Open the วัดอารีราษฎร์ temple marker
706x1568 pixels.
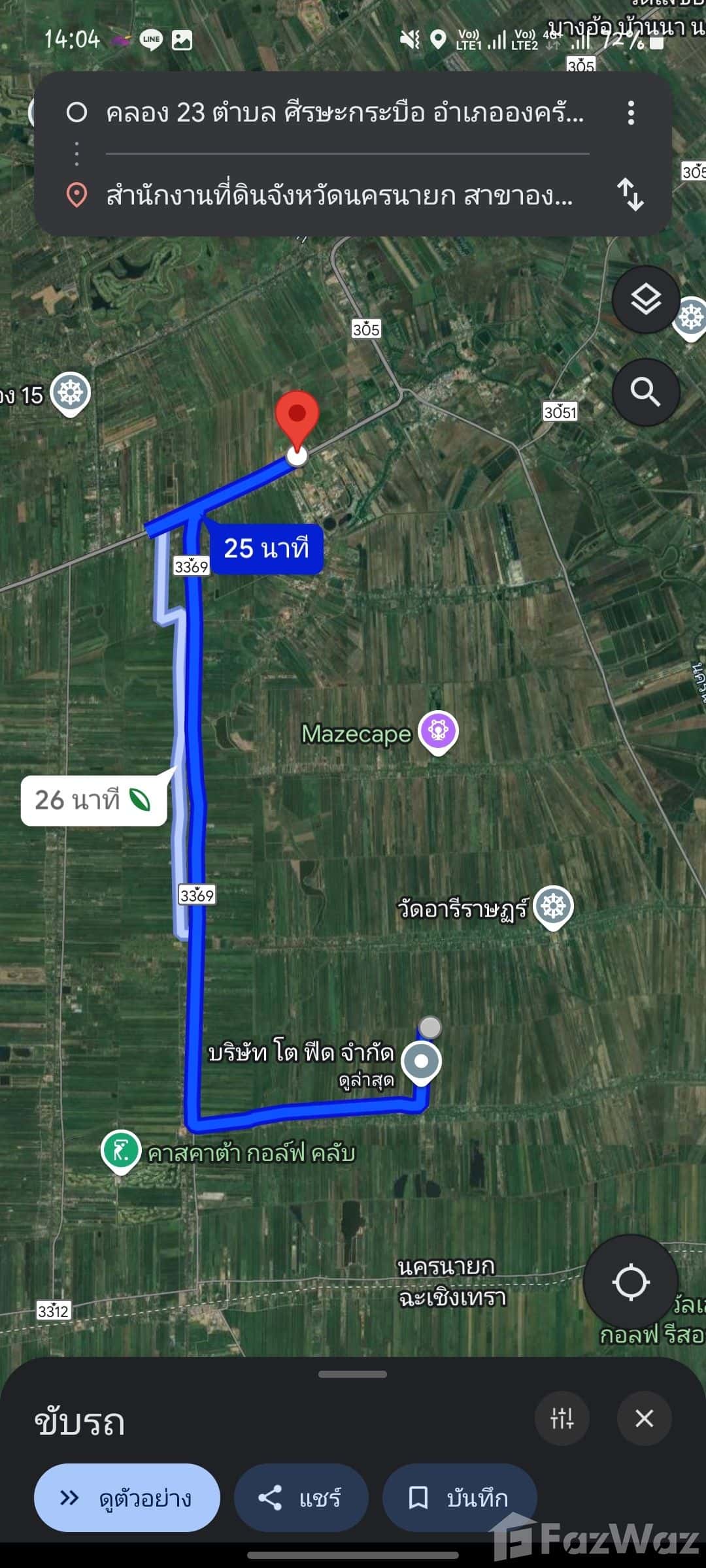tap(553, 907)
